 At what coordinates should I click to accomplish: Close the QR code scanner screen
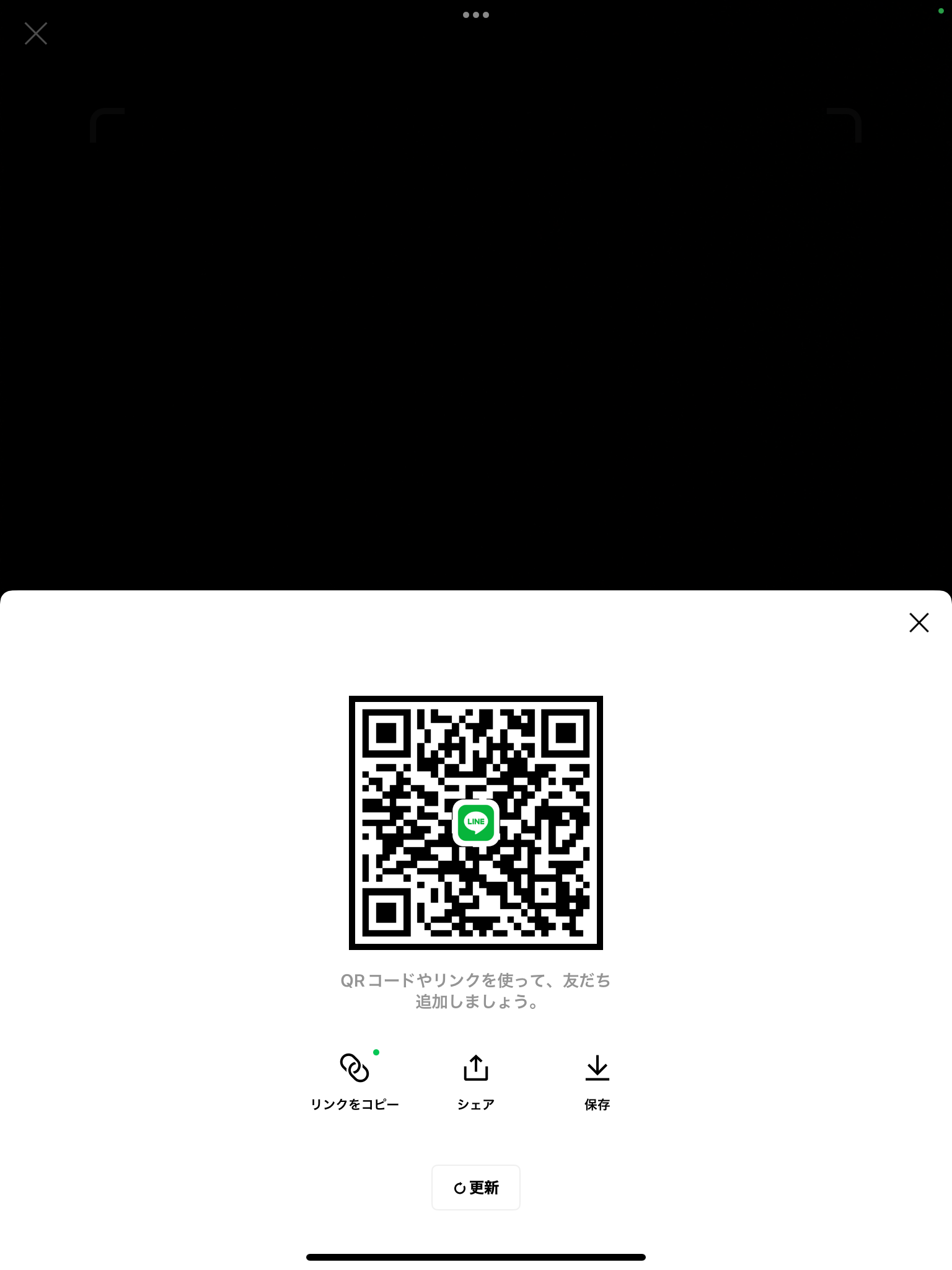(36, 33)
